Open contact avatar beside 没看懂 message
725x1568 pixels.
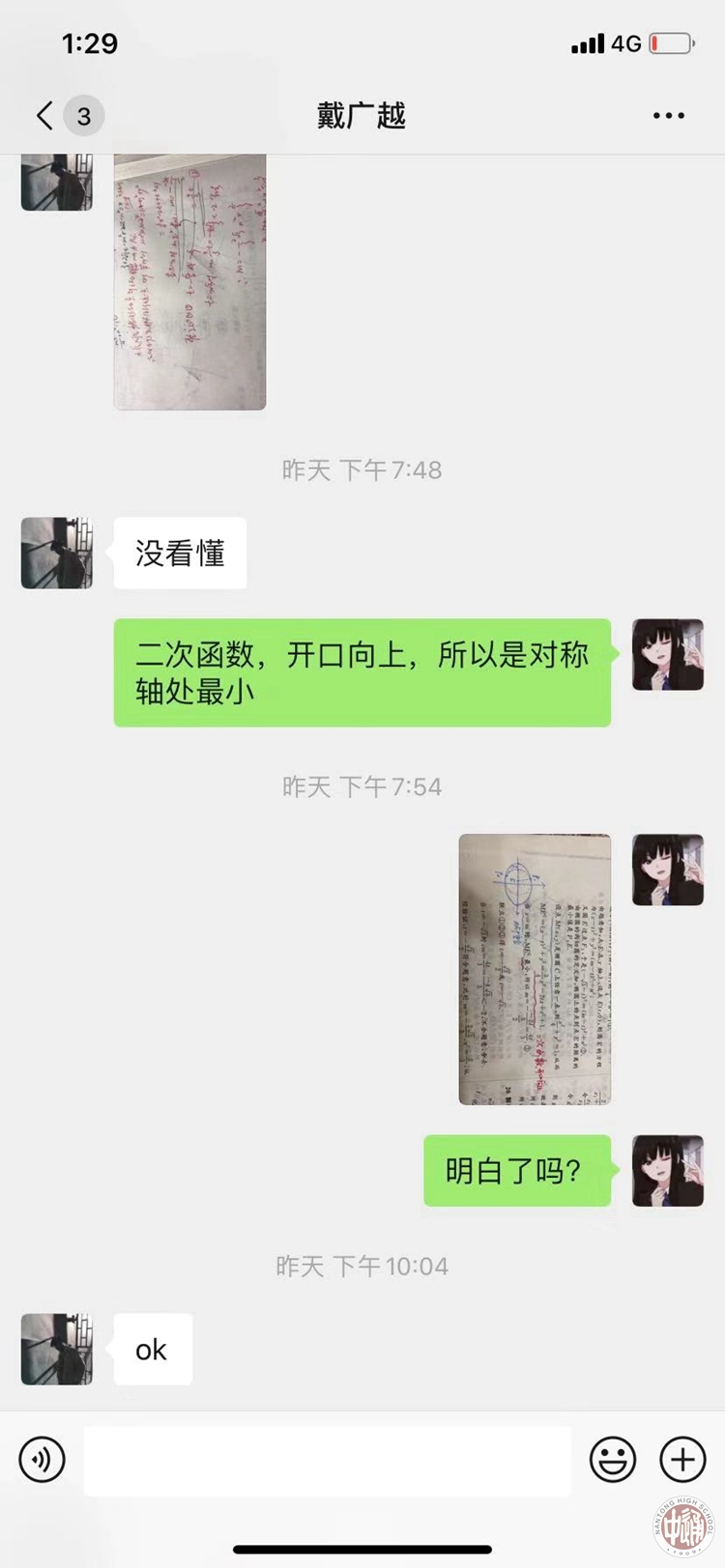[x=57, y=553]
